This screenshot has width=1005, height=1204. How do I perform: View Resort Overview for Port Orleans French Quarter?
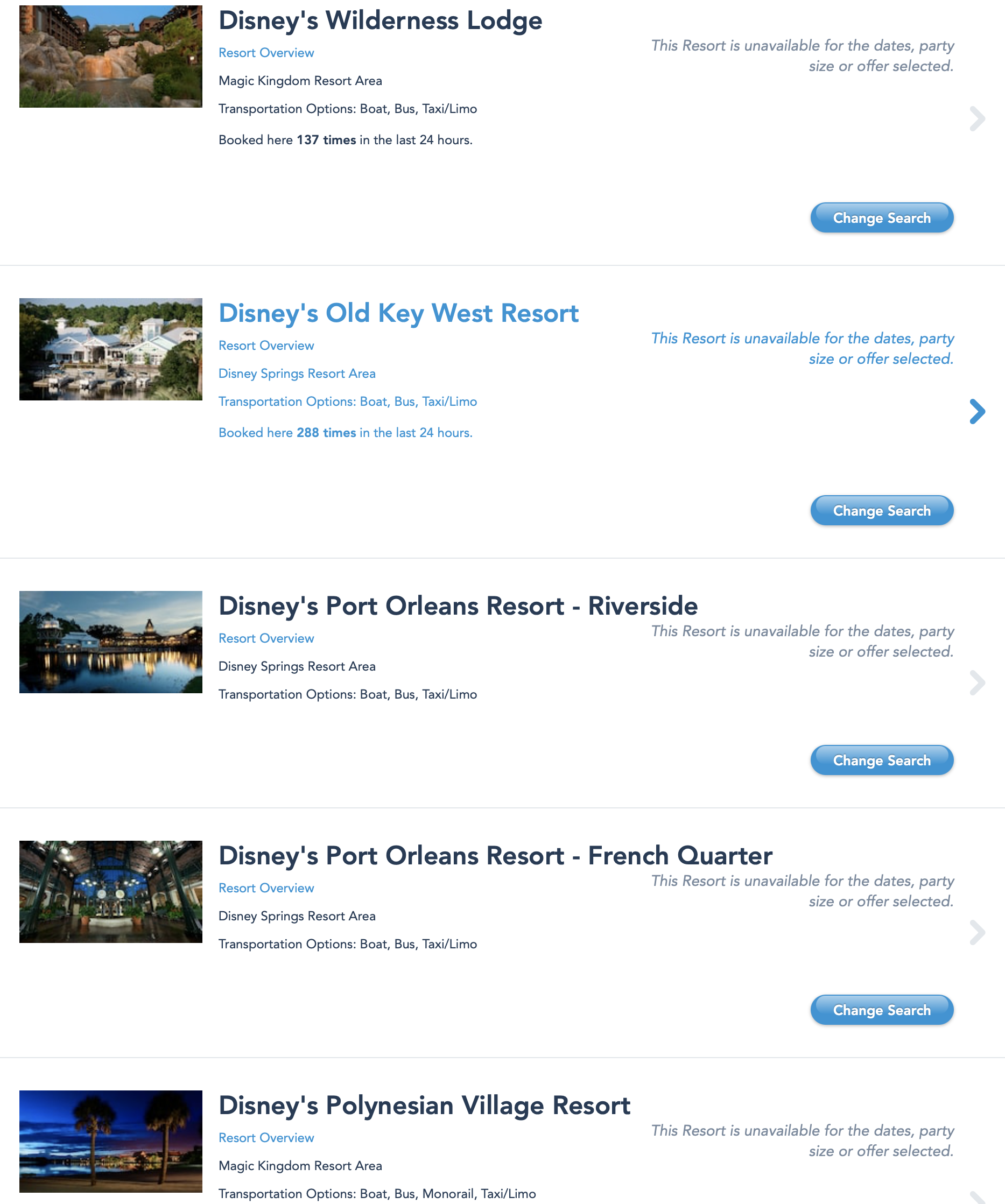coord(266,888)
